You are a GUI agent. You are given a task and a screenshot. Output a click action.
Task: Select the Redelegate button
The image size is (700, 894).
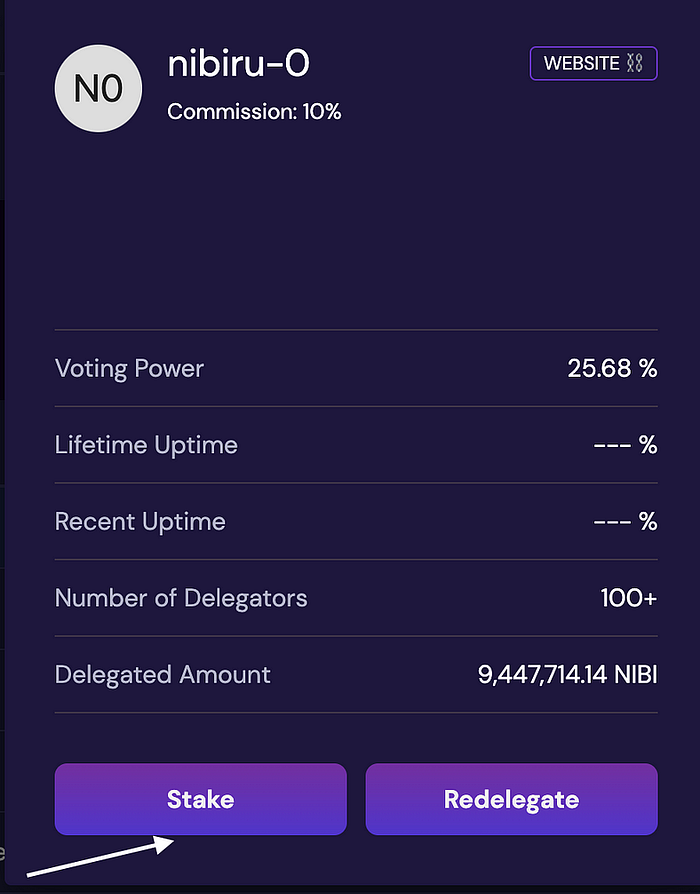click(x=511, y=799)
